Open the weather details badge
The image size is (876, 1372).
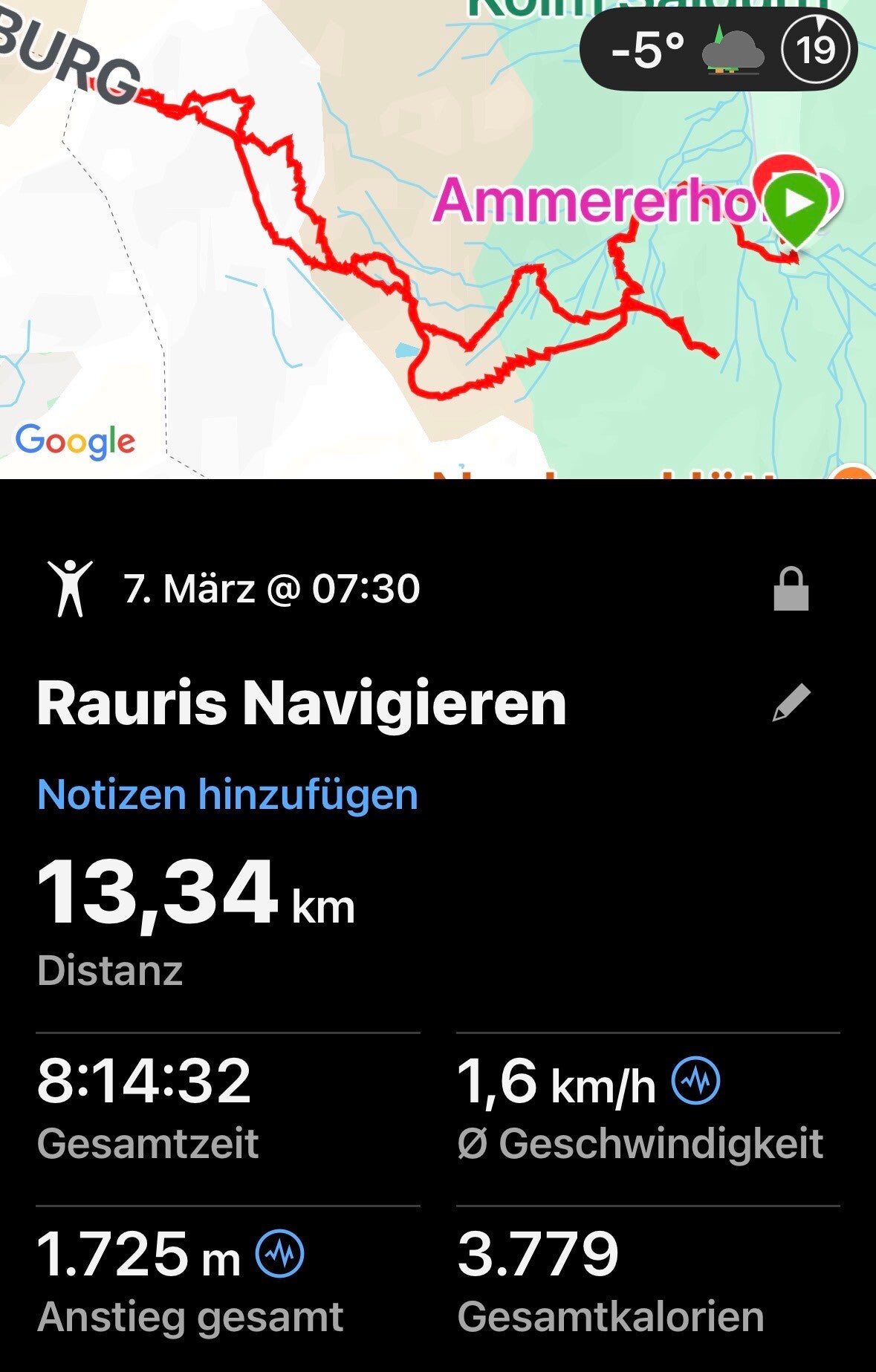click(x=718, y=50)
